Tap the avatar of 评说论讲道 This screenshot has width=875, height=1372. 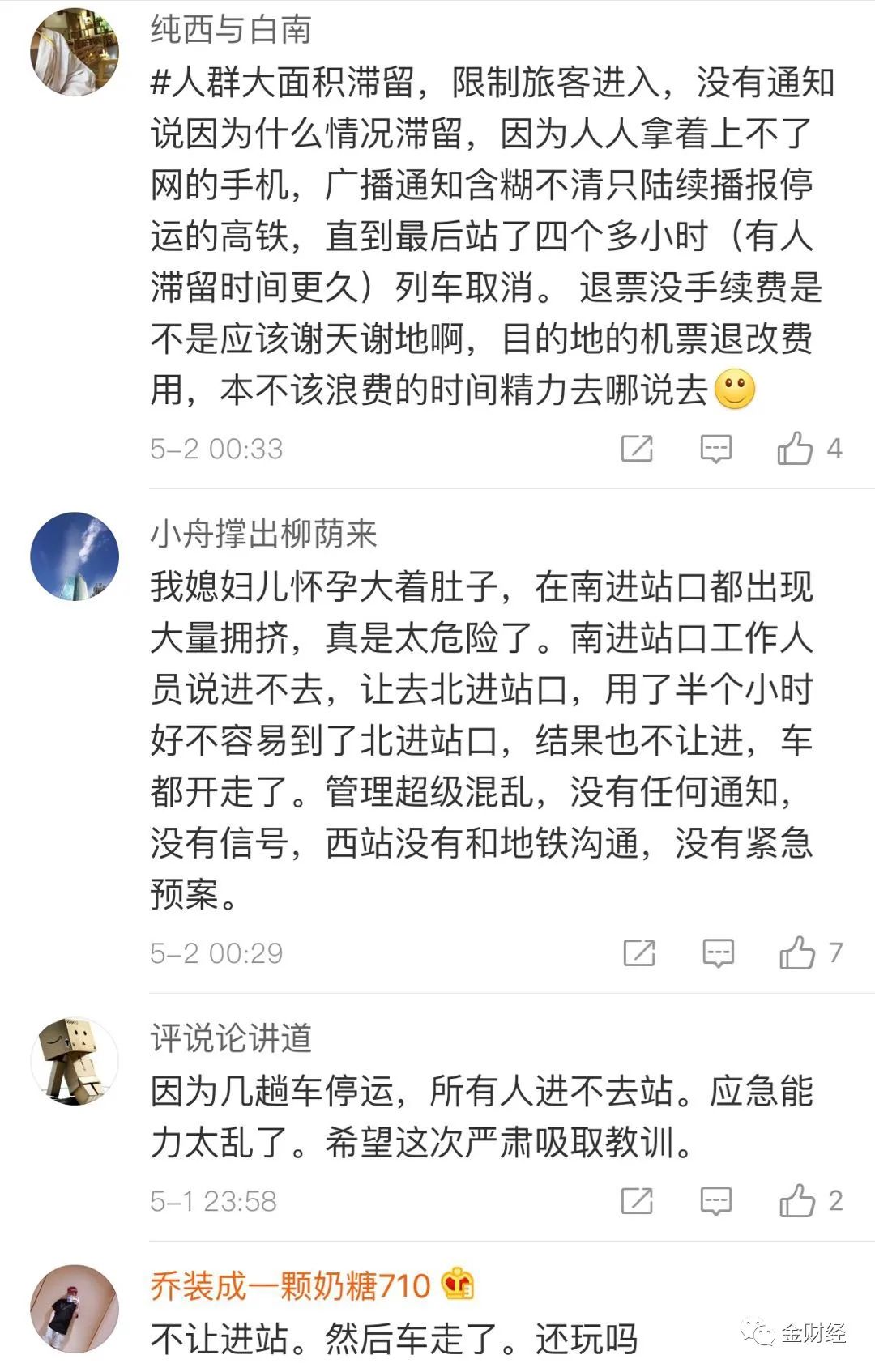pos(75,1061)
